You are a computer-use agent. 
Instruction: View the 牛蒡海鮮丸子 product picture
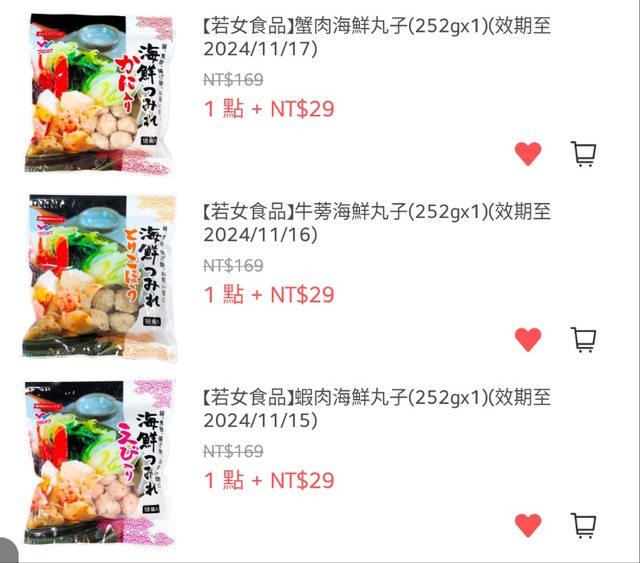click(99, 277)
